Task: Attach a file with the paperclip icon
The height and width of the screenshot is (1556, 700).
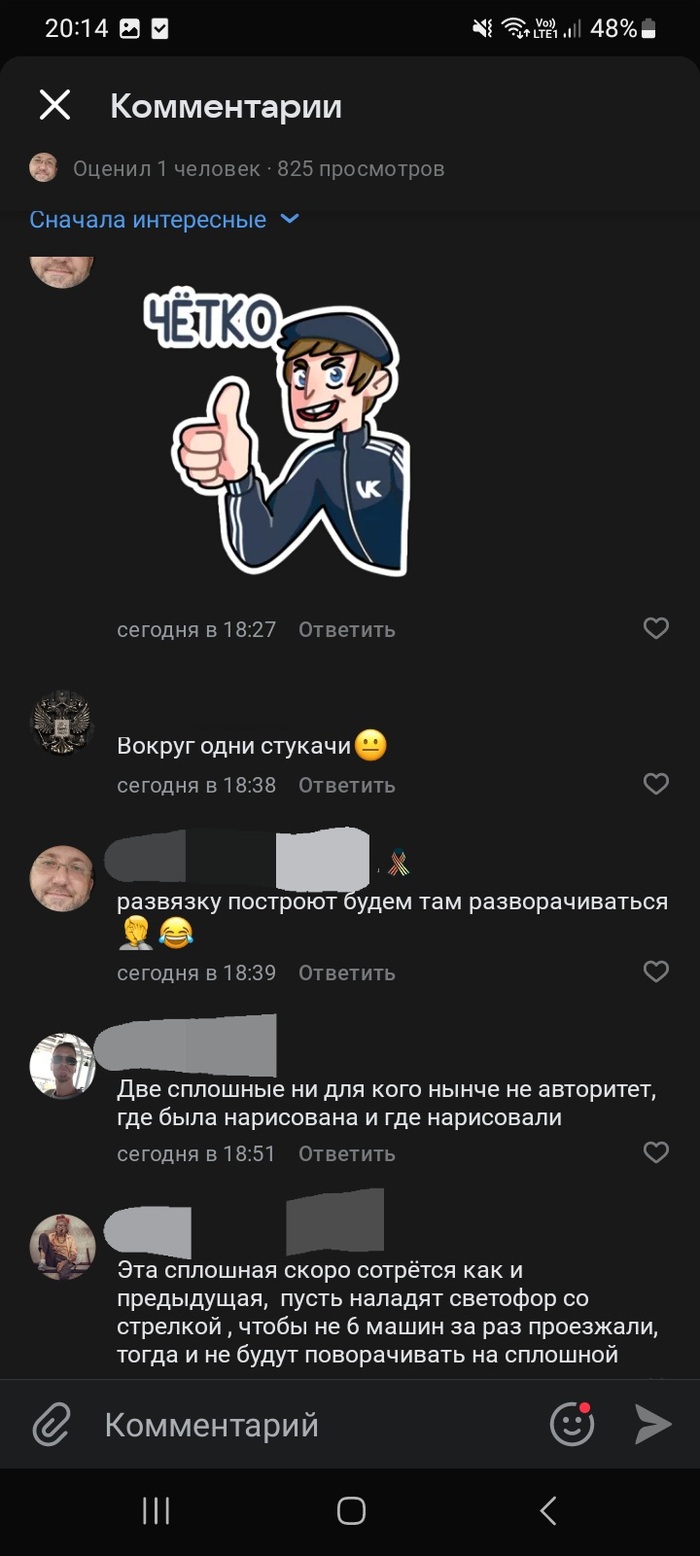Action: click(51, 1424)
